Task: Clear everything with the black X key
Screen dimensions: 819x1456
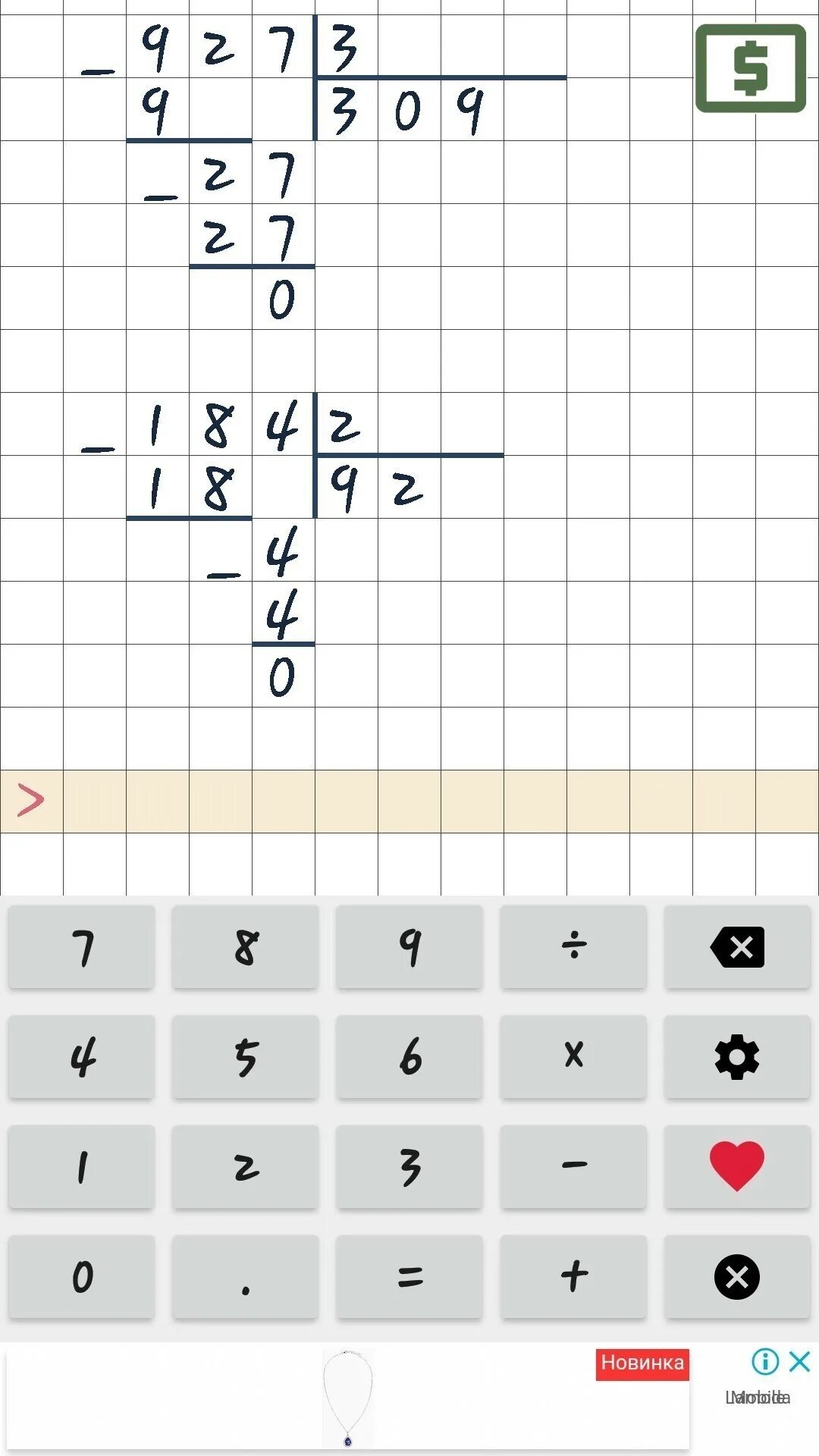Action: coord(737,1277)
